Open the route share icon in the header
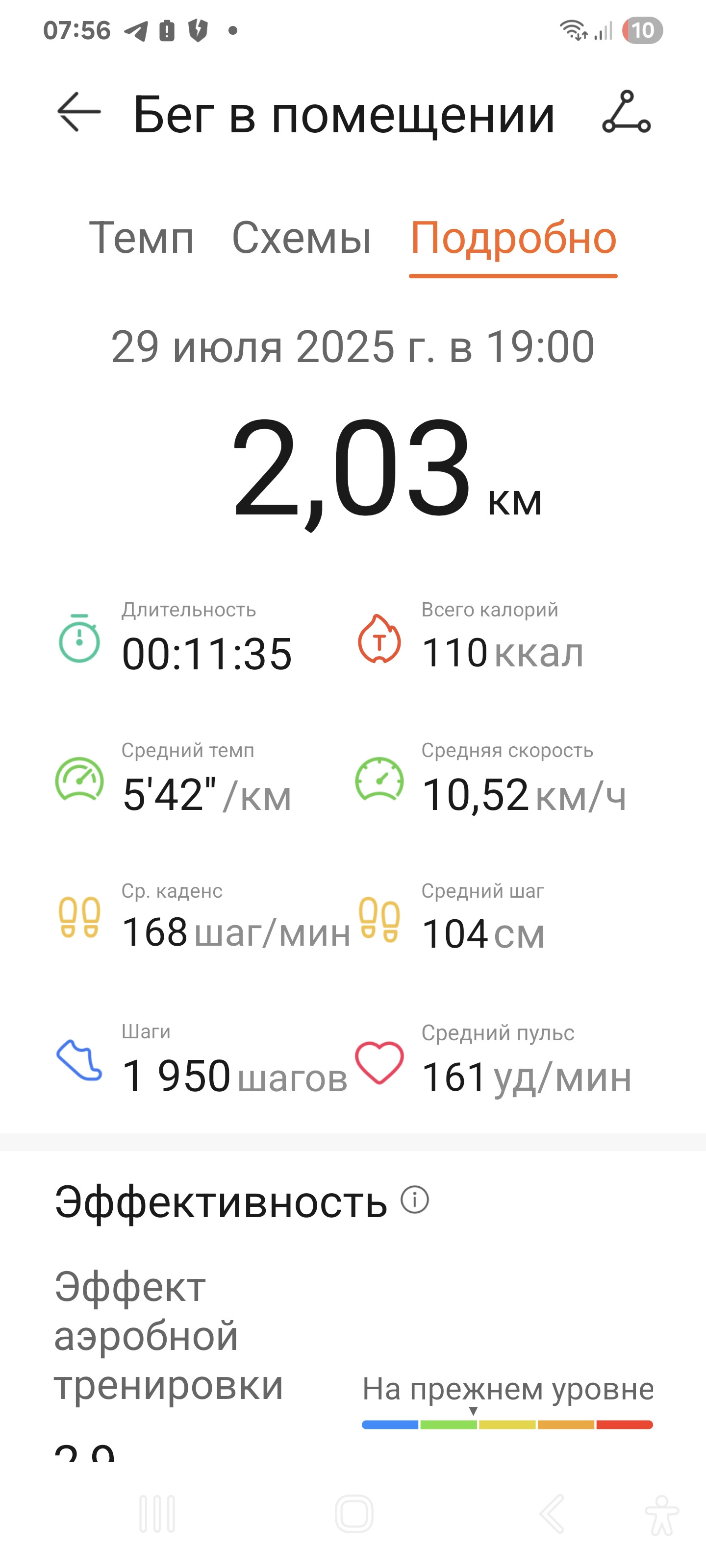The height and width of the screenshot is (1568, 706). [x=626, y=112]
